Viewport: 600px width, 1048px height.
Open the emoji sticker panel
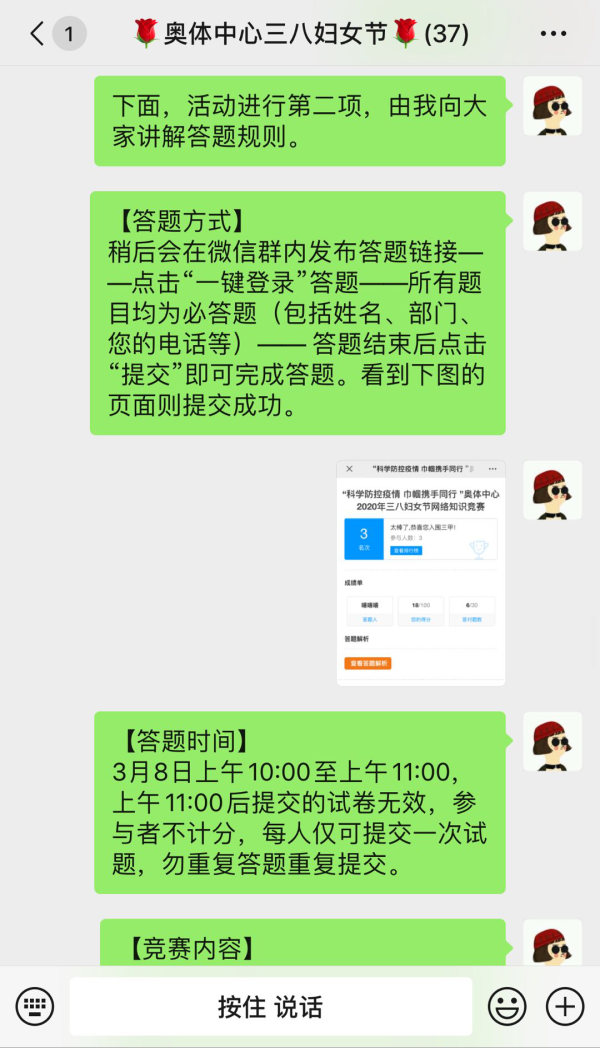[507, 1006]
